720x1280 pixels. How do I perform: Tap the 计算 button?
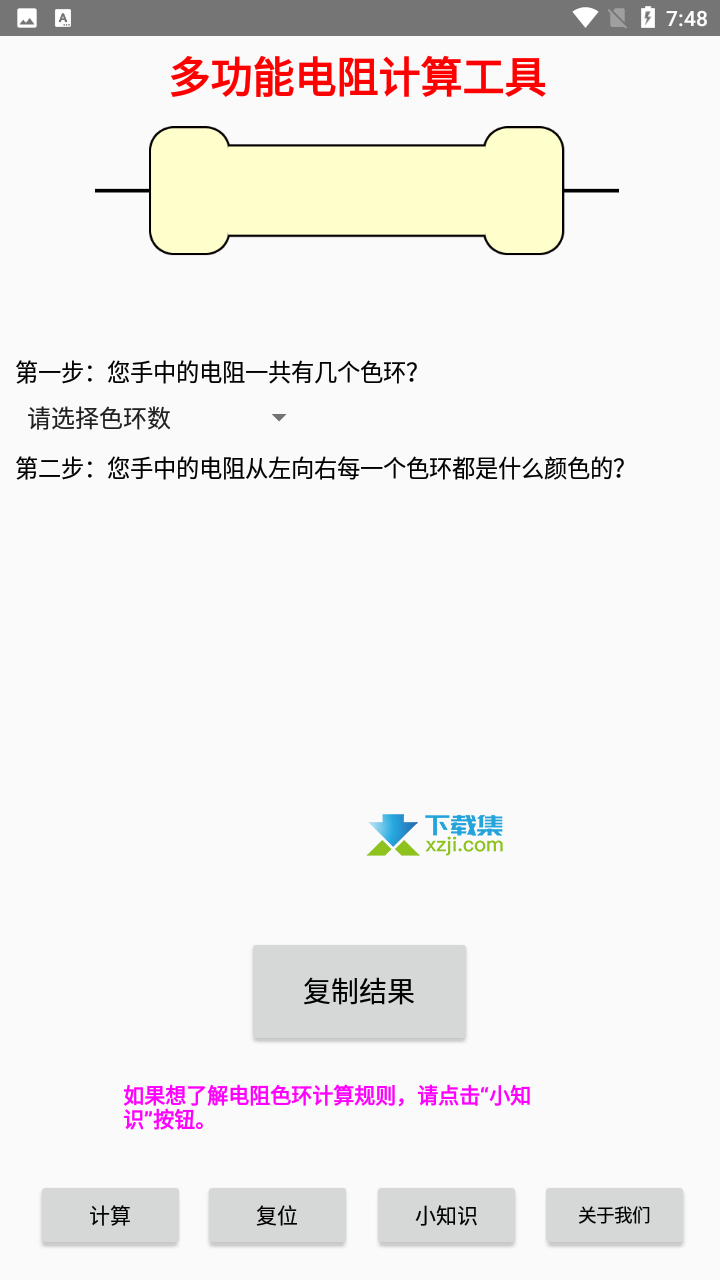click(x=110, y=1216)
